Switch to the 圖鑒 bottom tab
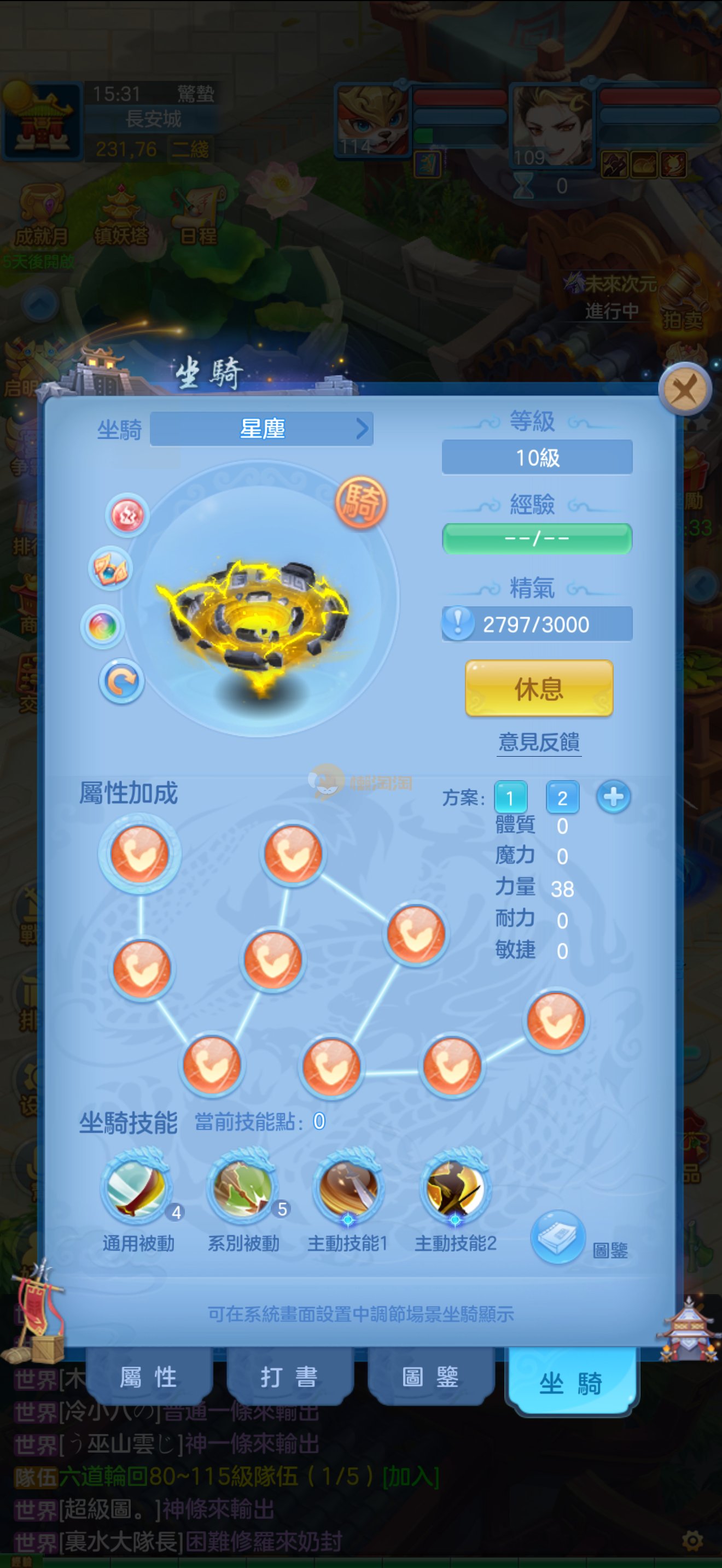This screenshot has width=722, height=1568. 430,1377
